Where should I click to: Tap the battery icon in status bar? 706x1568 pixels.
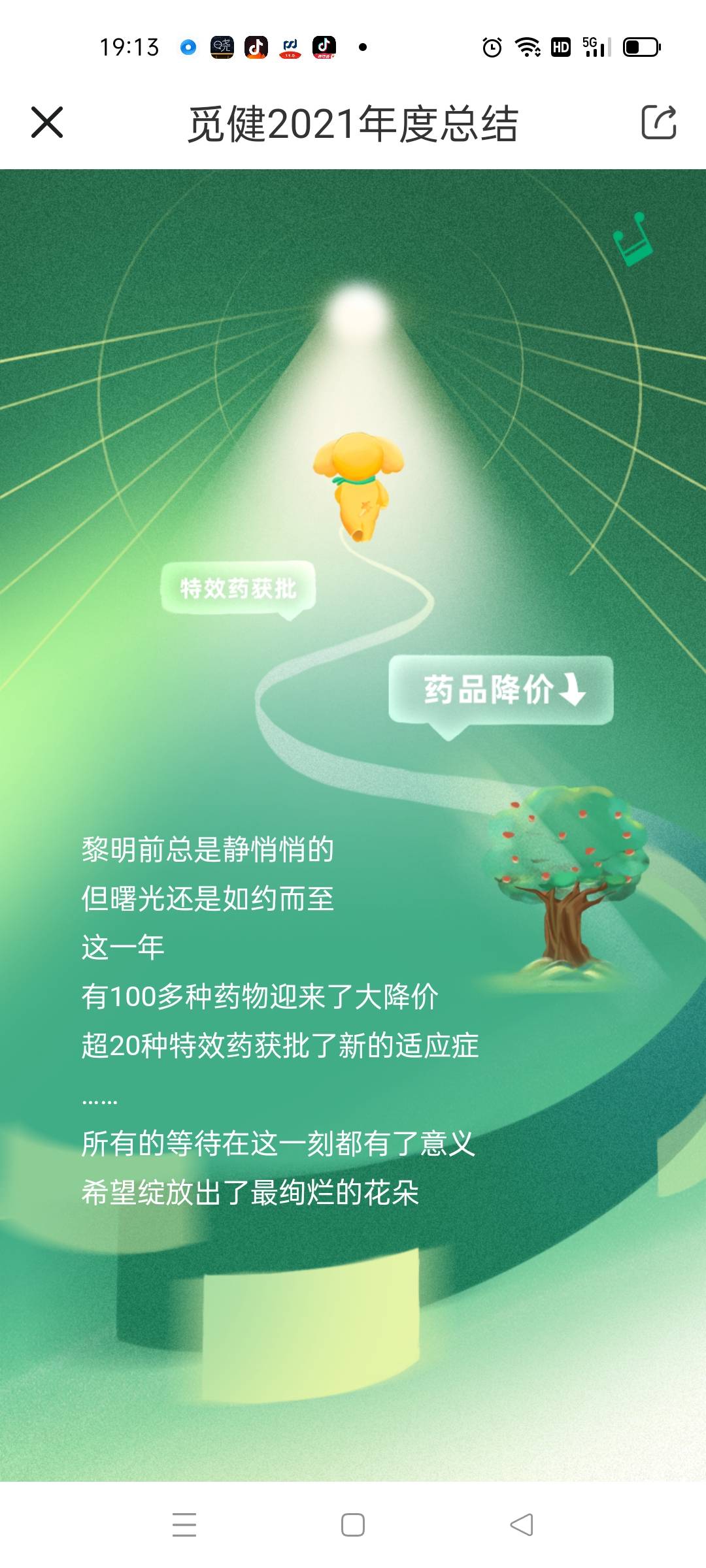click(641, 47)
